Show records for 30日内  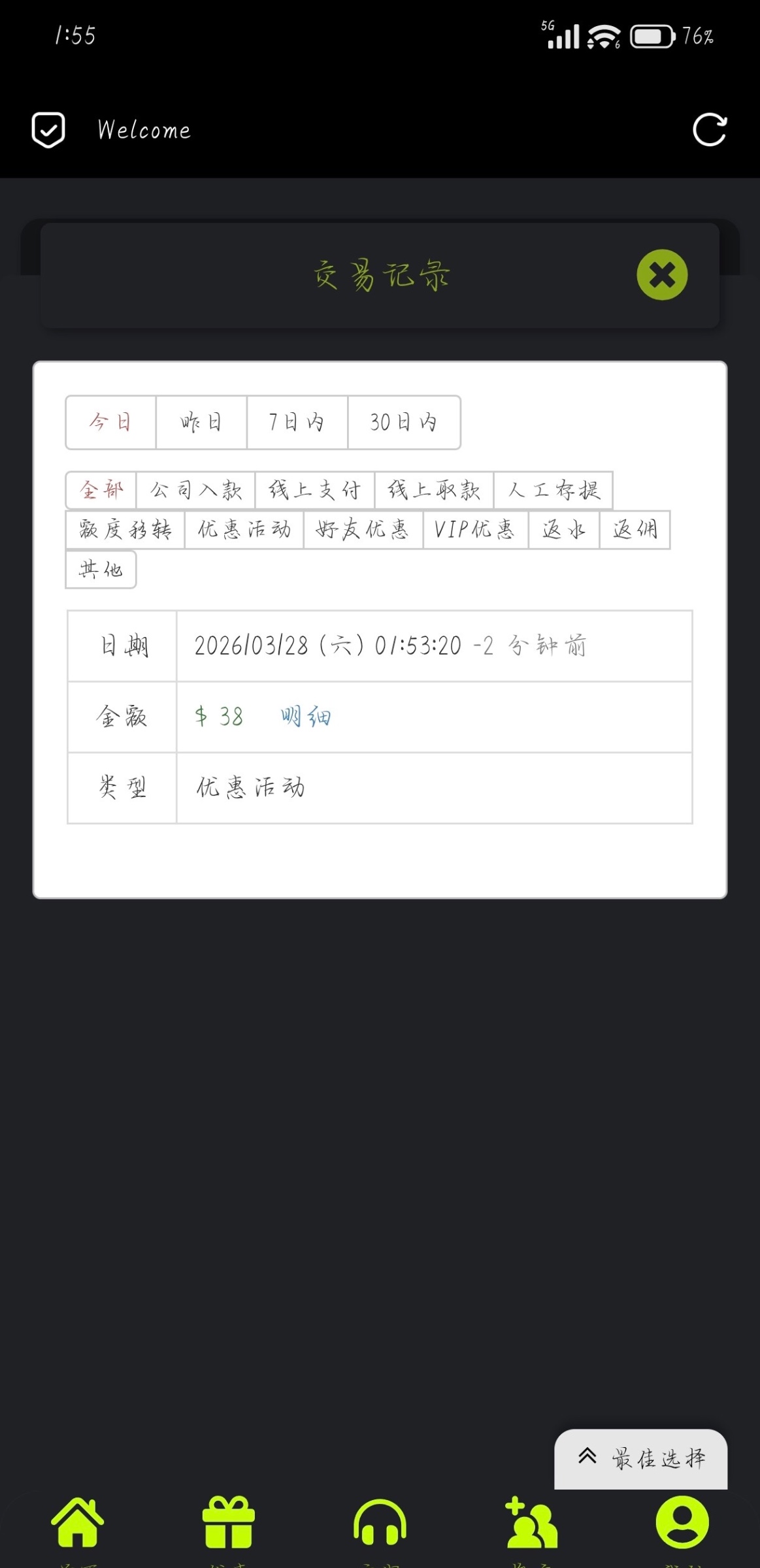tap(403, 422)
